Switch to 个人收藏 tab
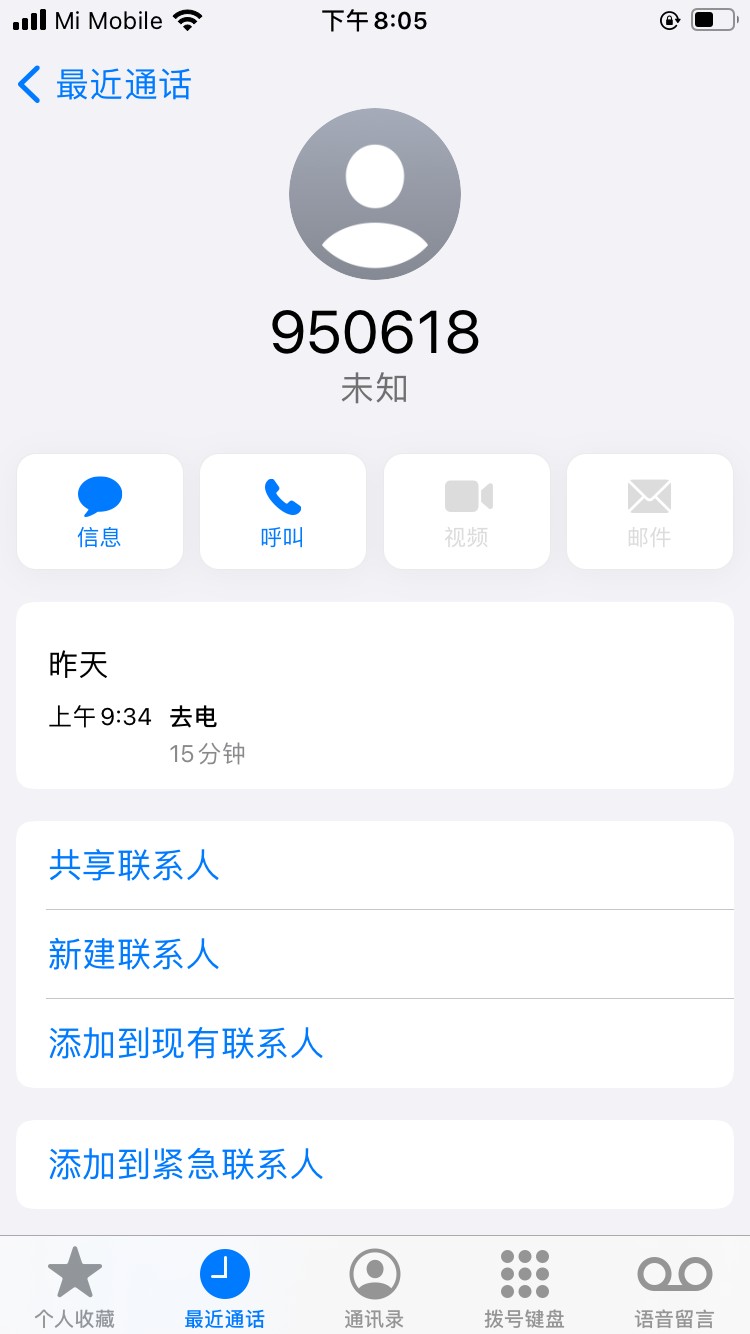 75,1288
